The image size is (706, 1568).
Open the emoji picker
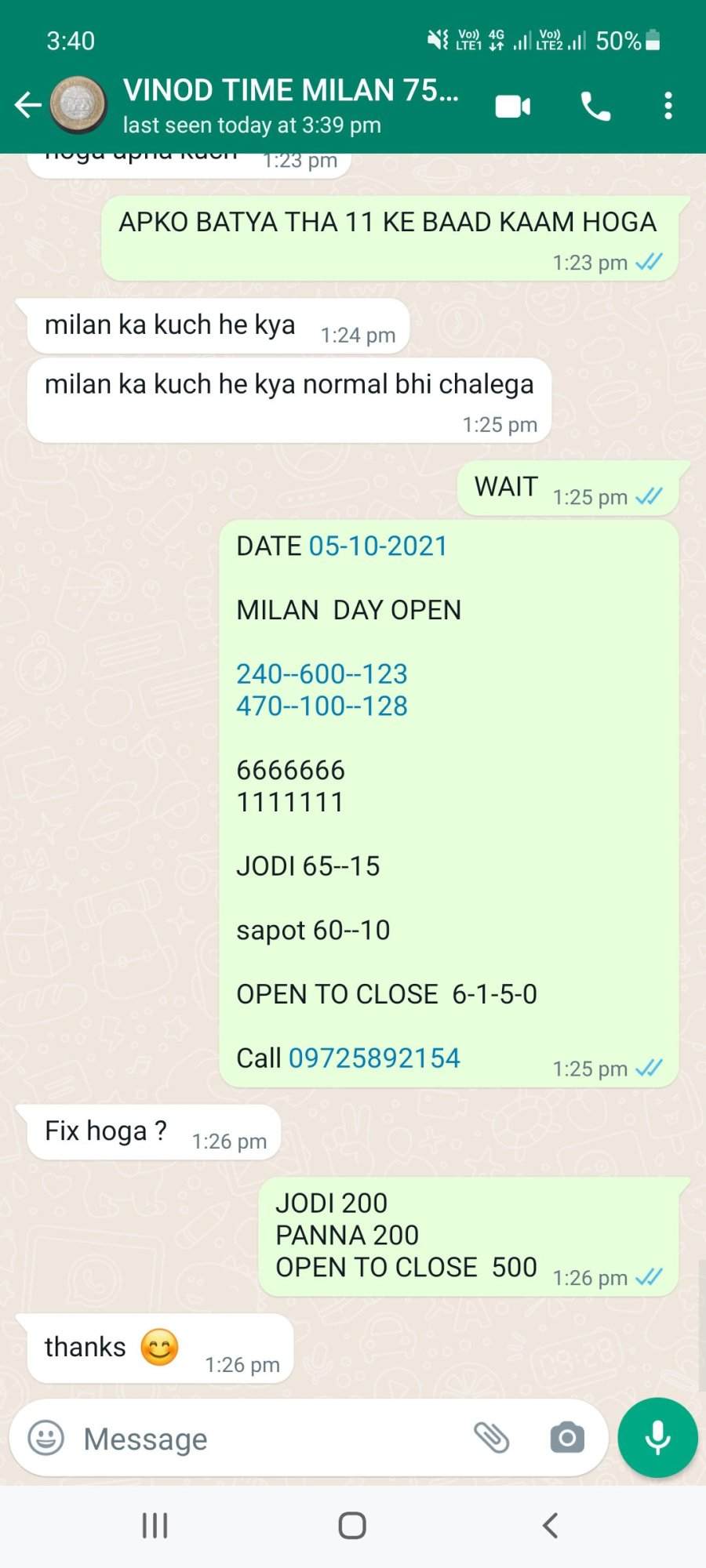(x=45, y=1439)
